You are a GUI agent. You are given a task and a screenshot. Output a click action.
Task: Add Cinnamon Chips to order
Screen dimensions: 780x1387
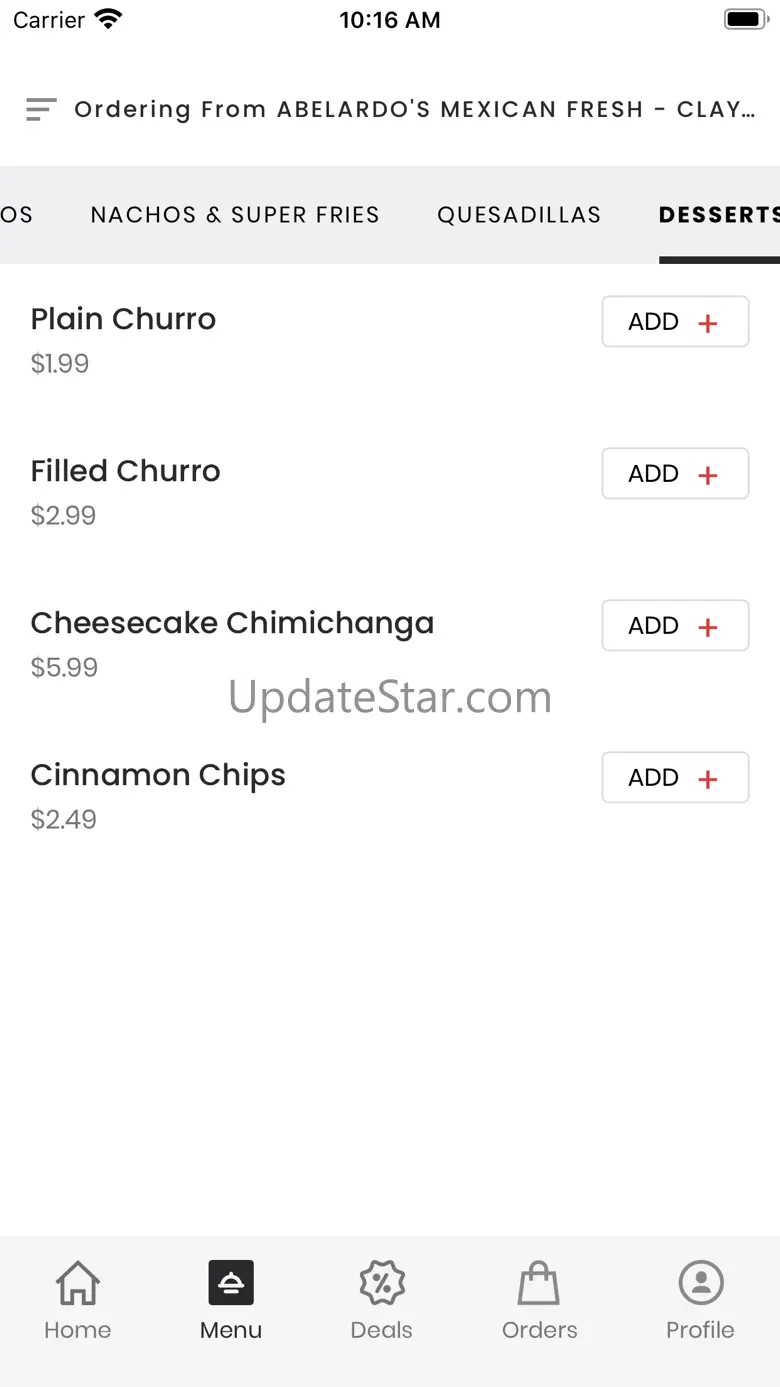(675, 778)
